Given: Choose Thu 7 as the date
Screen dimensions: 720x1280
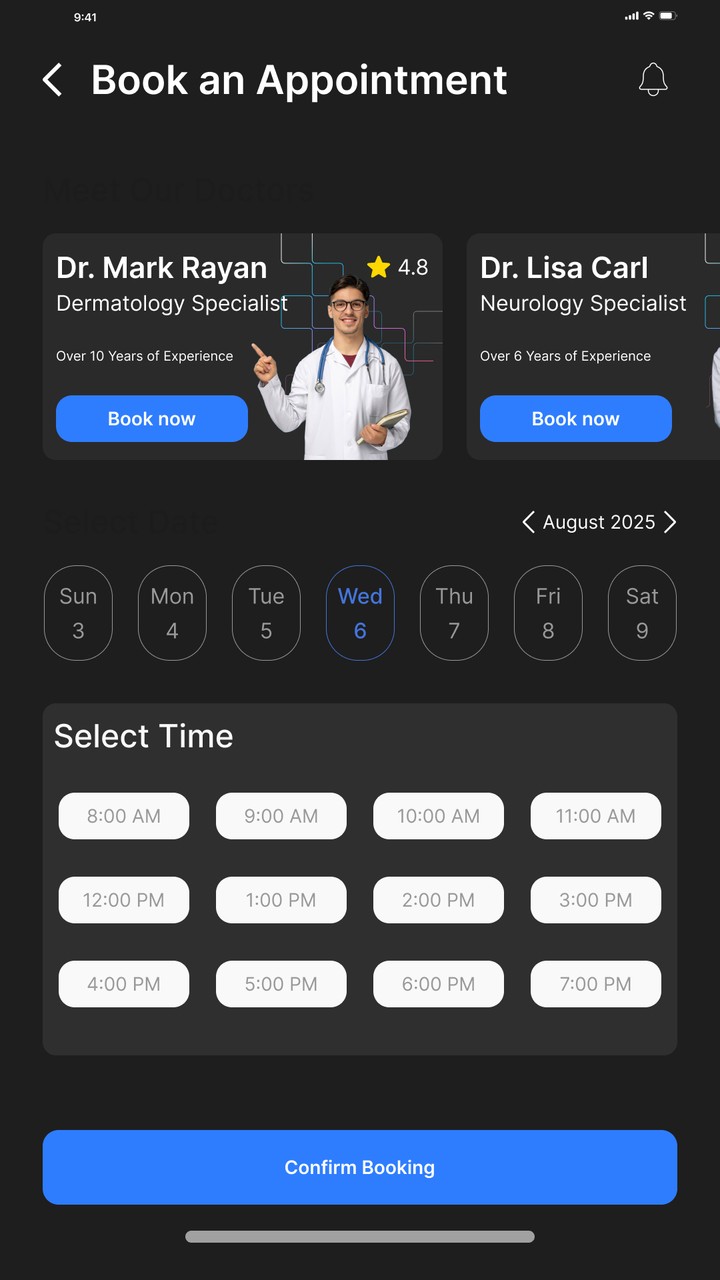Looking at the screenshot, I should tap(454, 613).
